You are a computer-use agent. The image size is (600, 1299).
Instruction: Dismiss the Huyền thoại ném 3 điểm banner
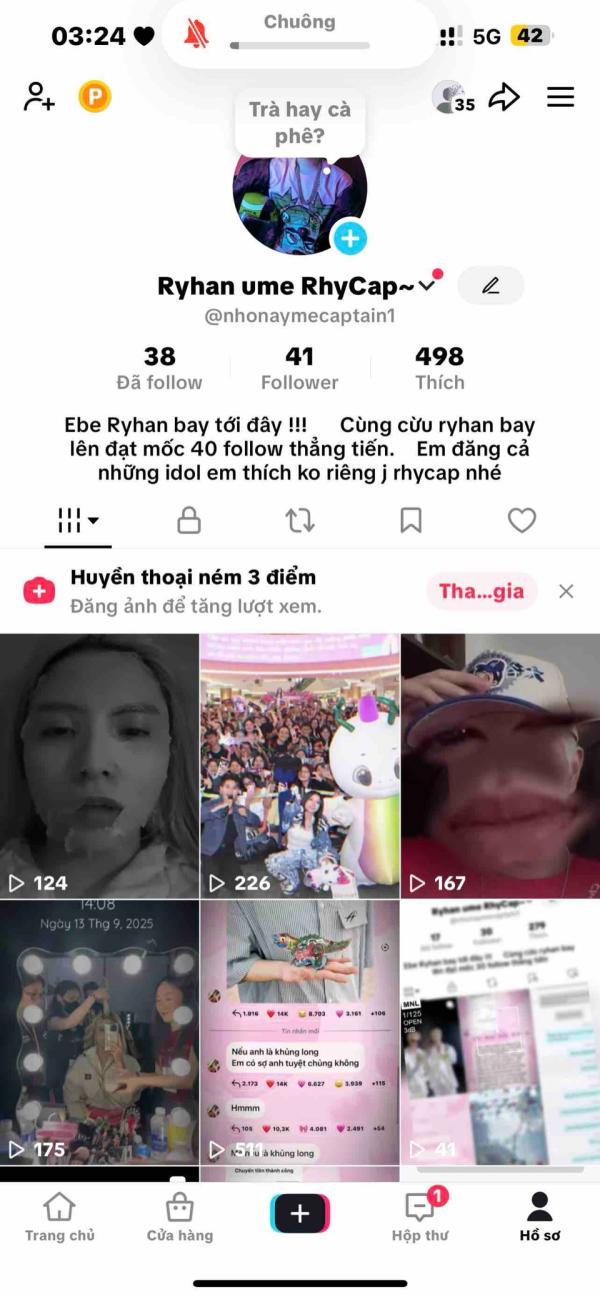click(x=566, y=591)
